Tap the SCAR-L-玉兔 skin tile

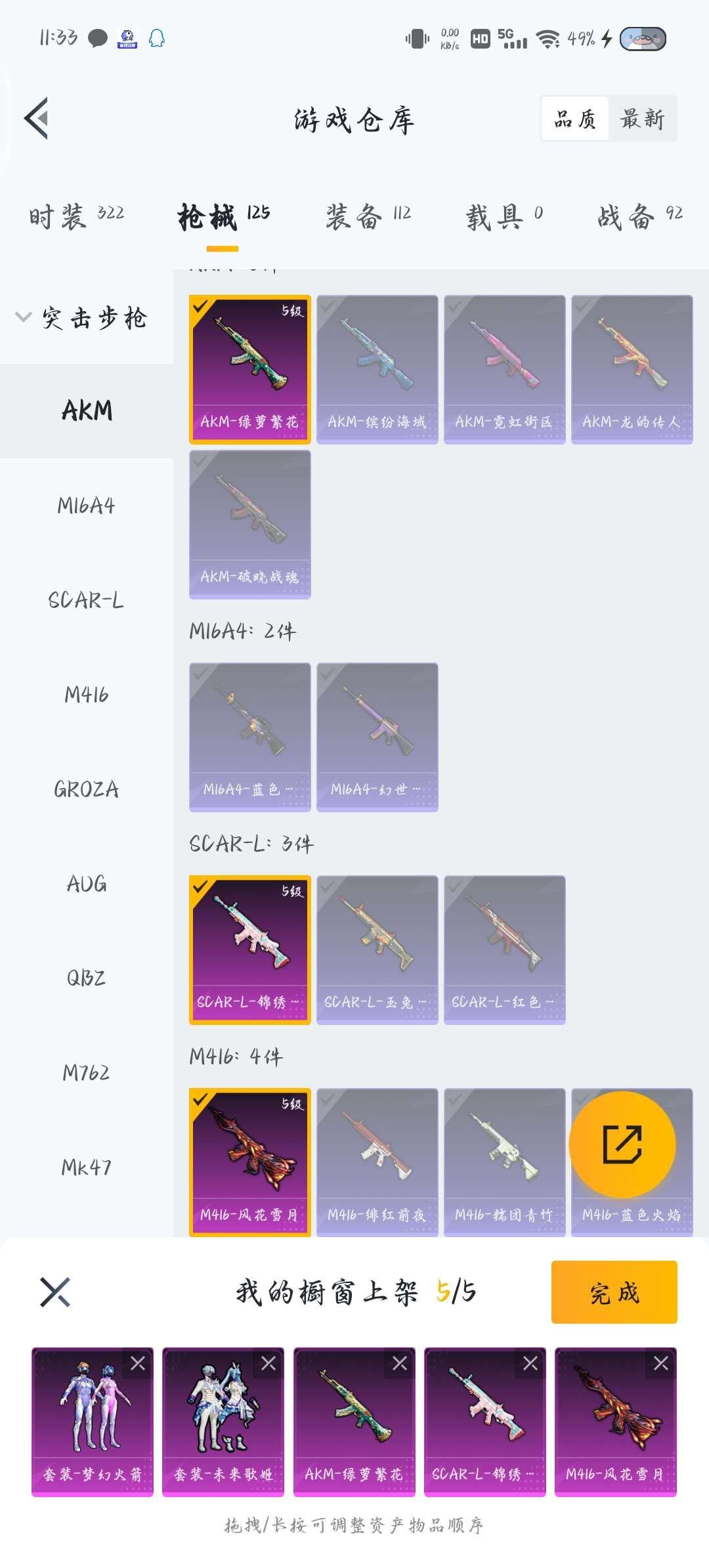pyautogui.click(x=377, y=949)
